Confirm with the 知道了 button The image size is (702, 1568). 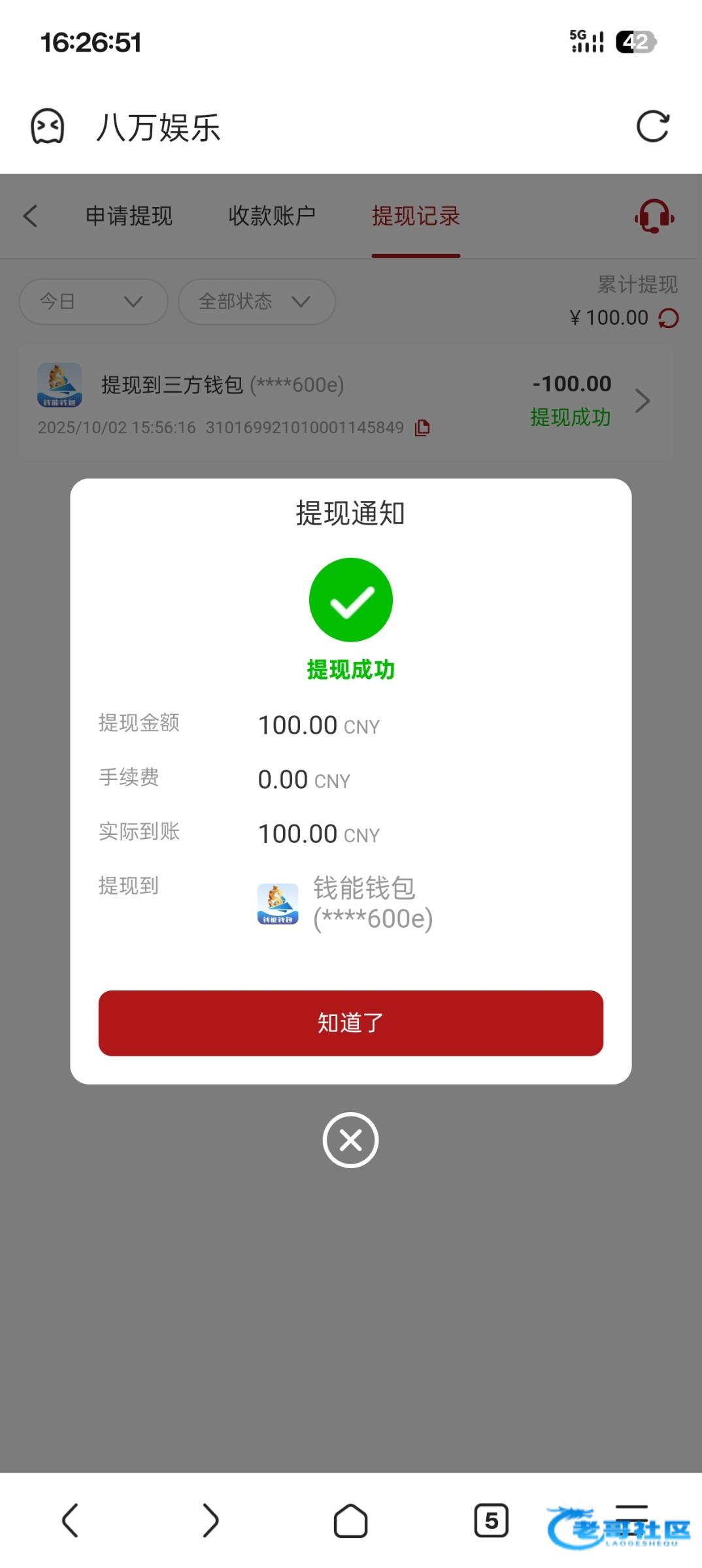coord(350,1022)
